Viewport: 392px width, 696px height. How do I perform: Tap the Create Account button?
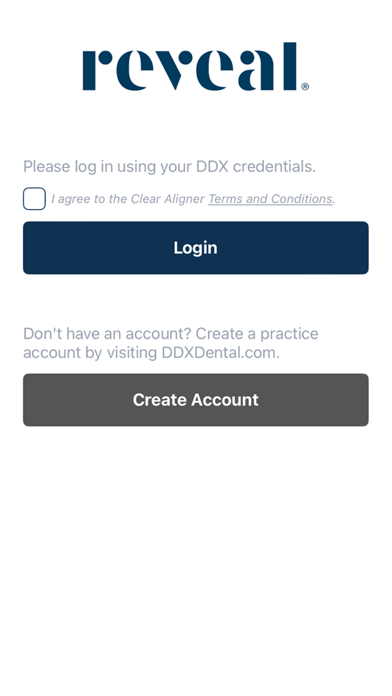click(x=196, y=400)
